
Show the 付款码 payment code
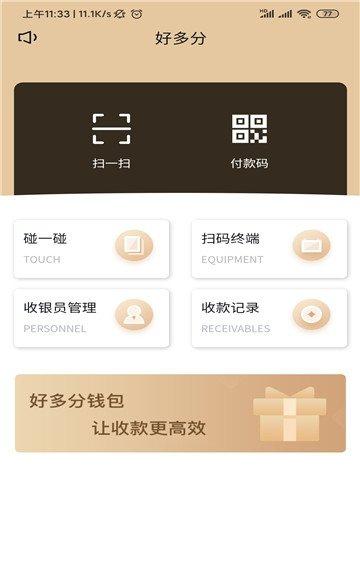pyautogui.click(x=249, y=141)
